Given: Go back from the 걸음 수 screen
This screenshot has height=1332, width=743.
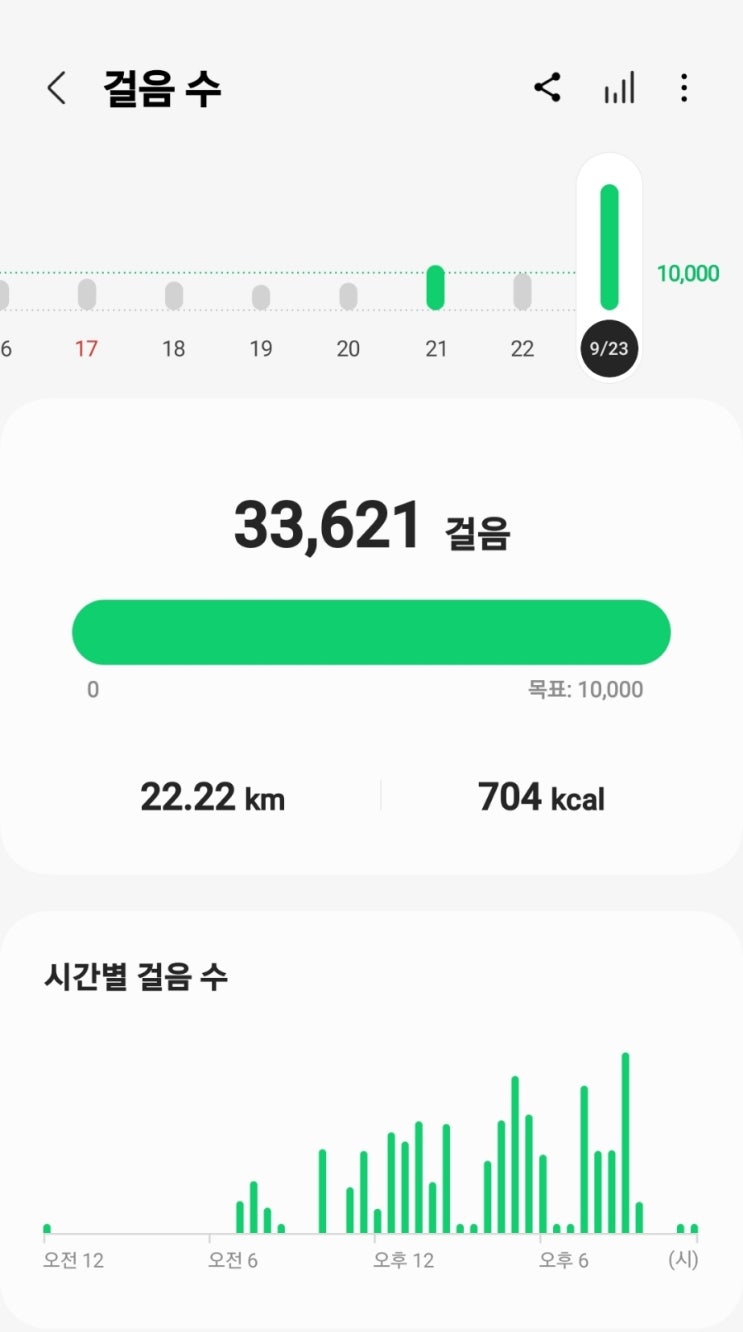Looking at the screenshot, I should [x=57, y=89].
